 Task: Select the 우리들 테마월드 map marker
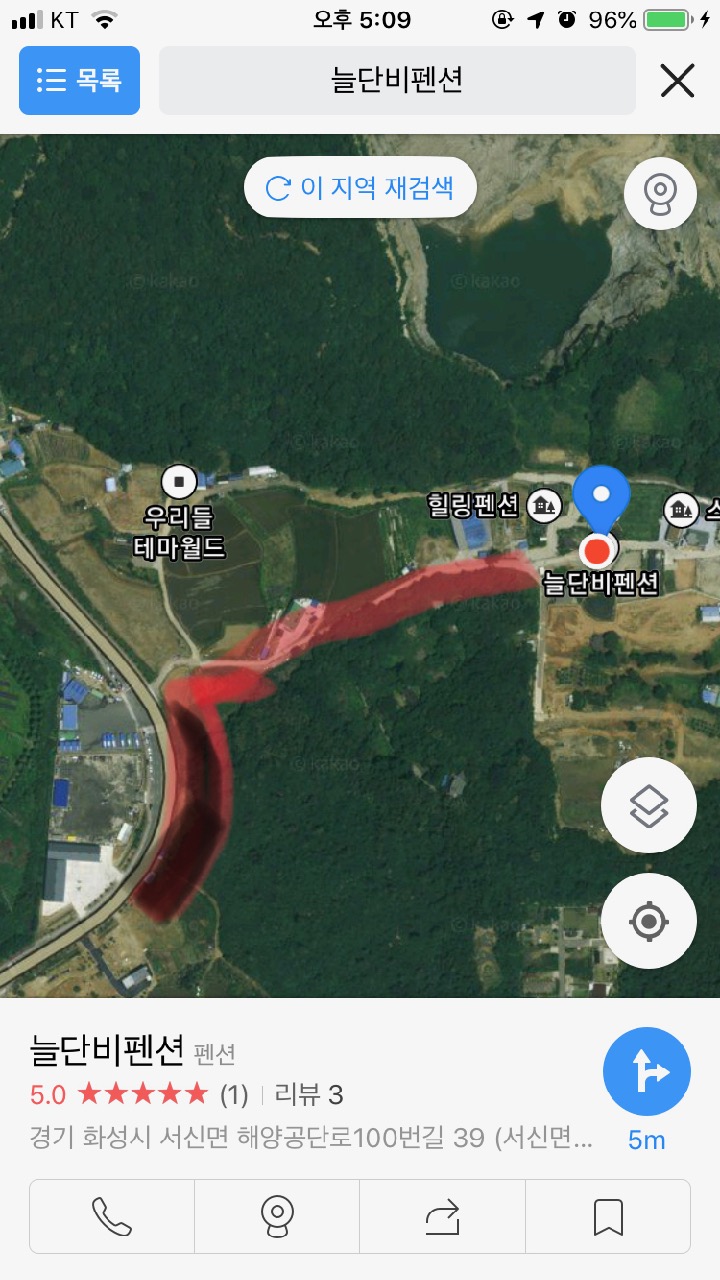[181, 482]
